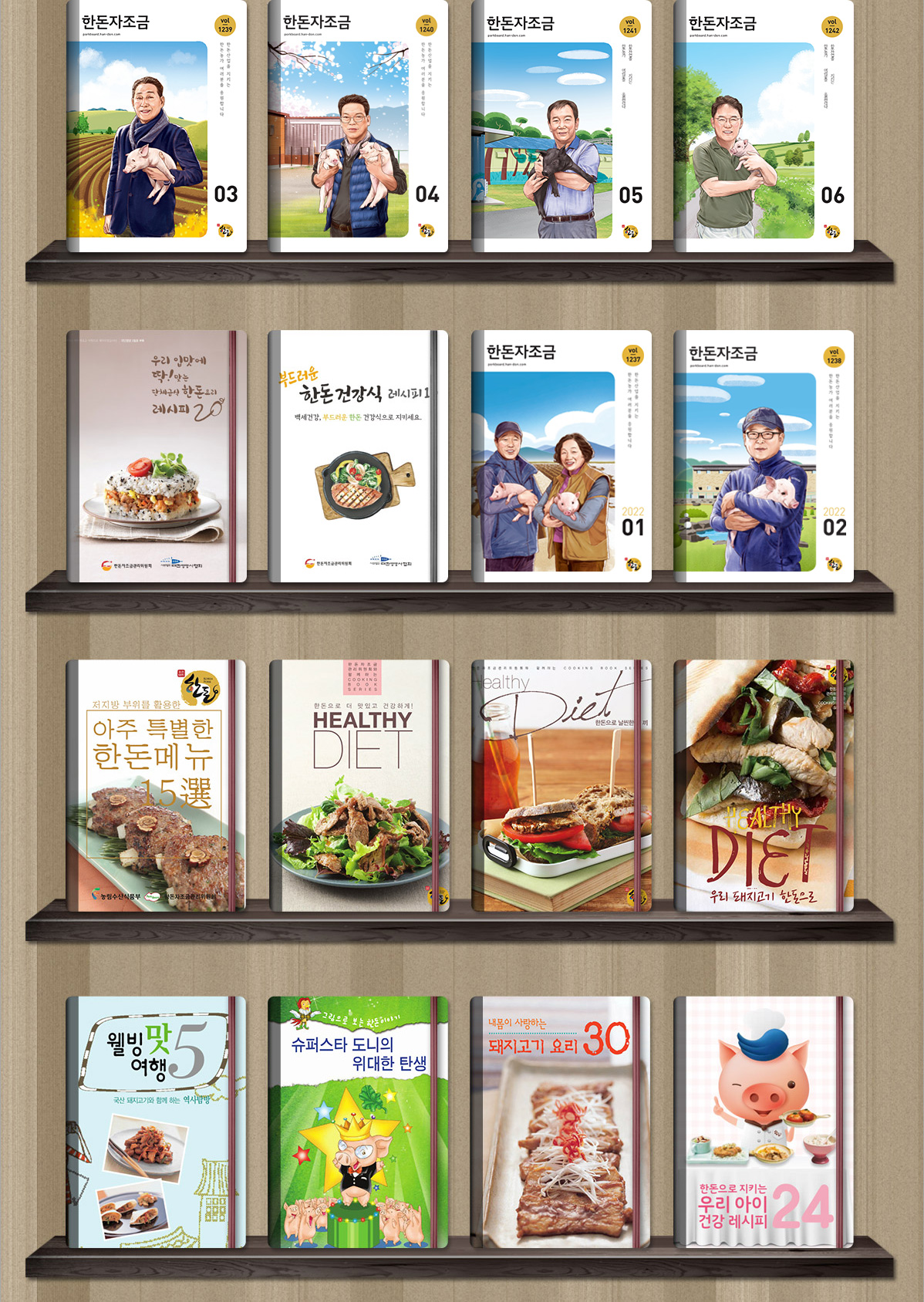Open the Handon magazine vol 1242 issue 06
The image size is (924, 1302).
tap(764, 127)
